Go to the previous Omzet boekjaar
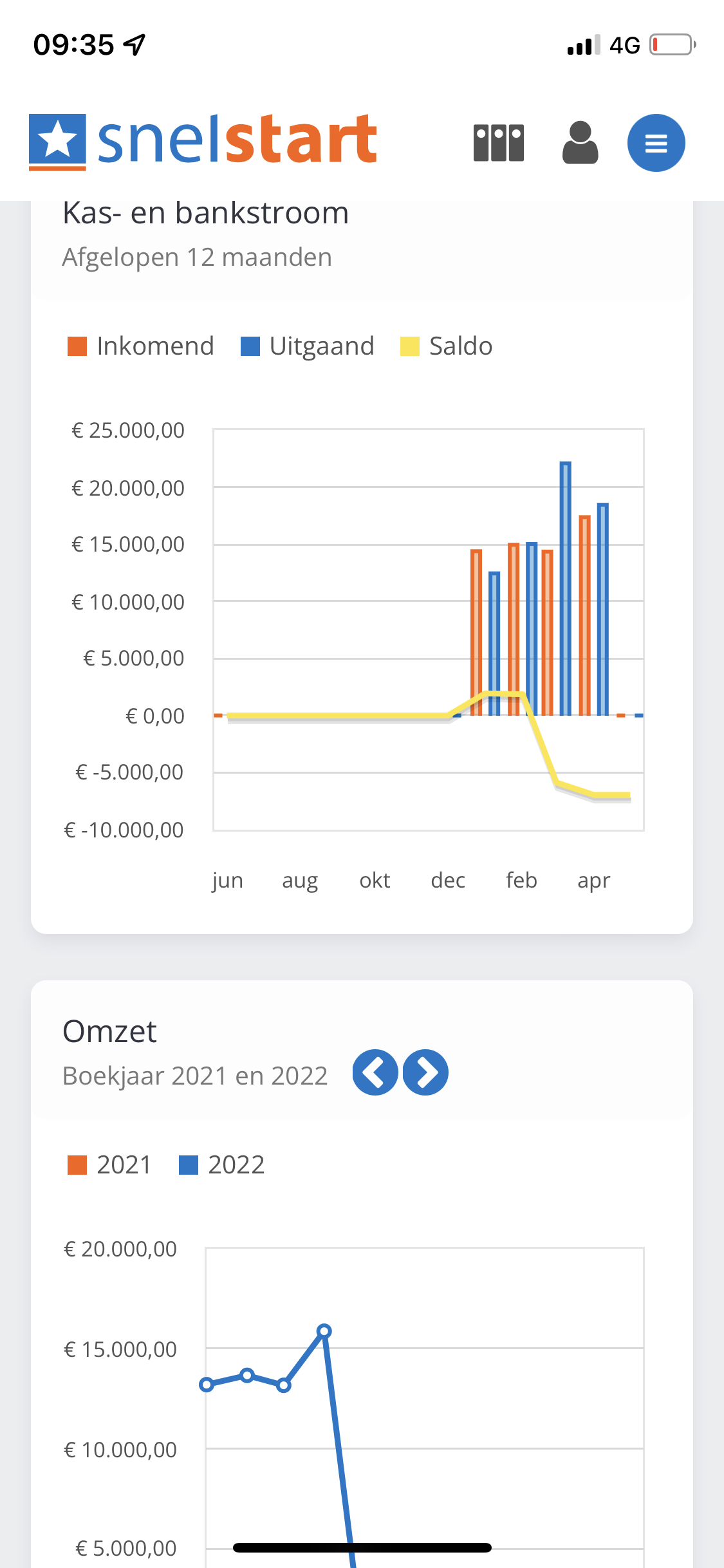The width and height of the screenshot is (724, 1568). [x=375, y=1072]
